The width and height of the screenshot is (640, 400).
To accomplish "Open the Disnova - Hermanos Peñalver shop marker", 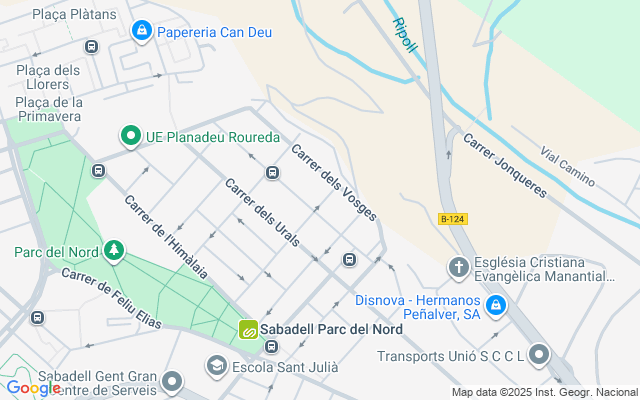I will [495, 305].
